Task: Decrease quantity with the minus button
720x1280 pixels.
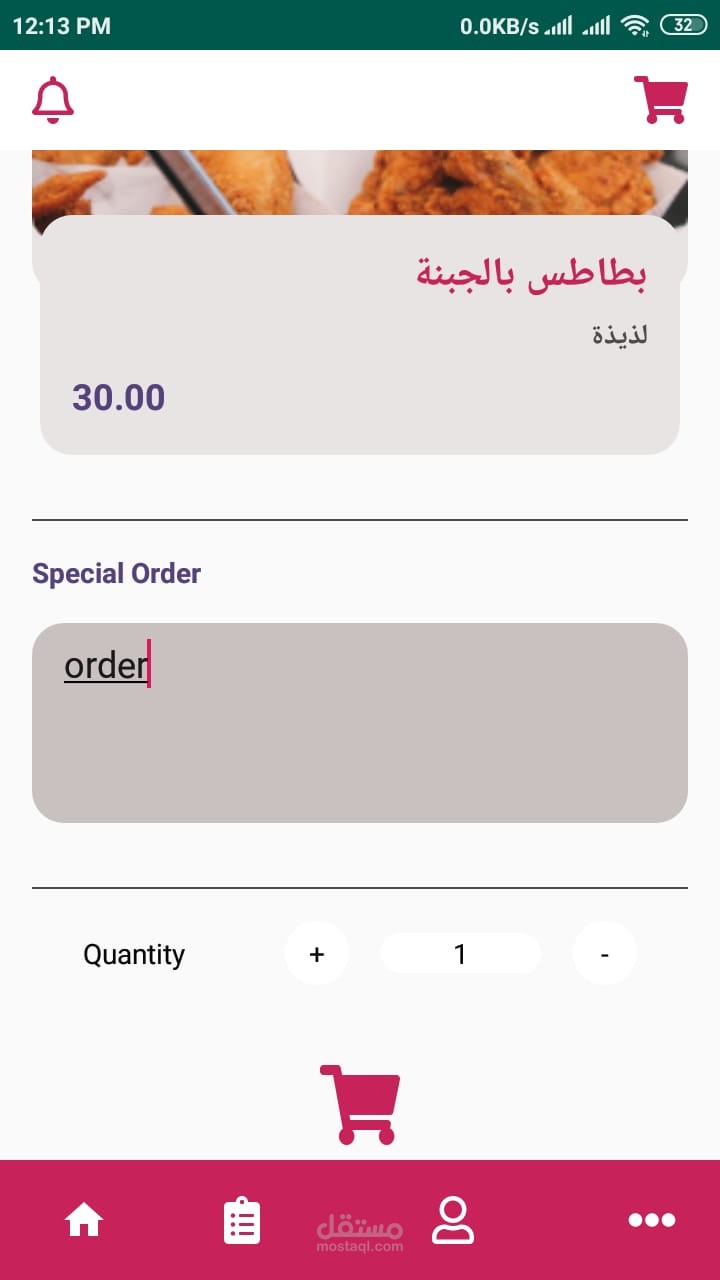Action: [604, 954]
